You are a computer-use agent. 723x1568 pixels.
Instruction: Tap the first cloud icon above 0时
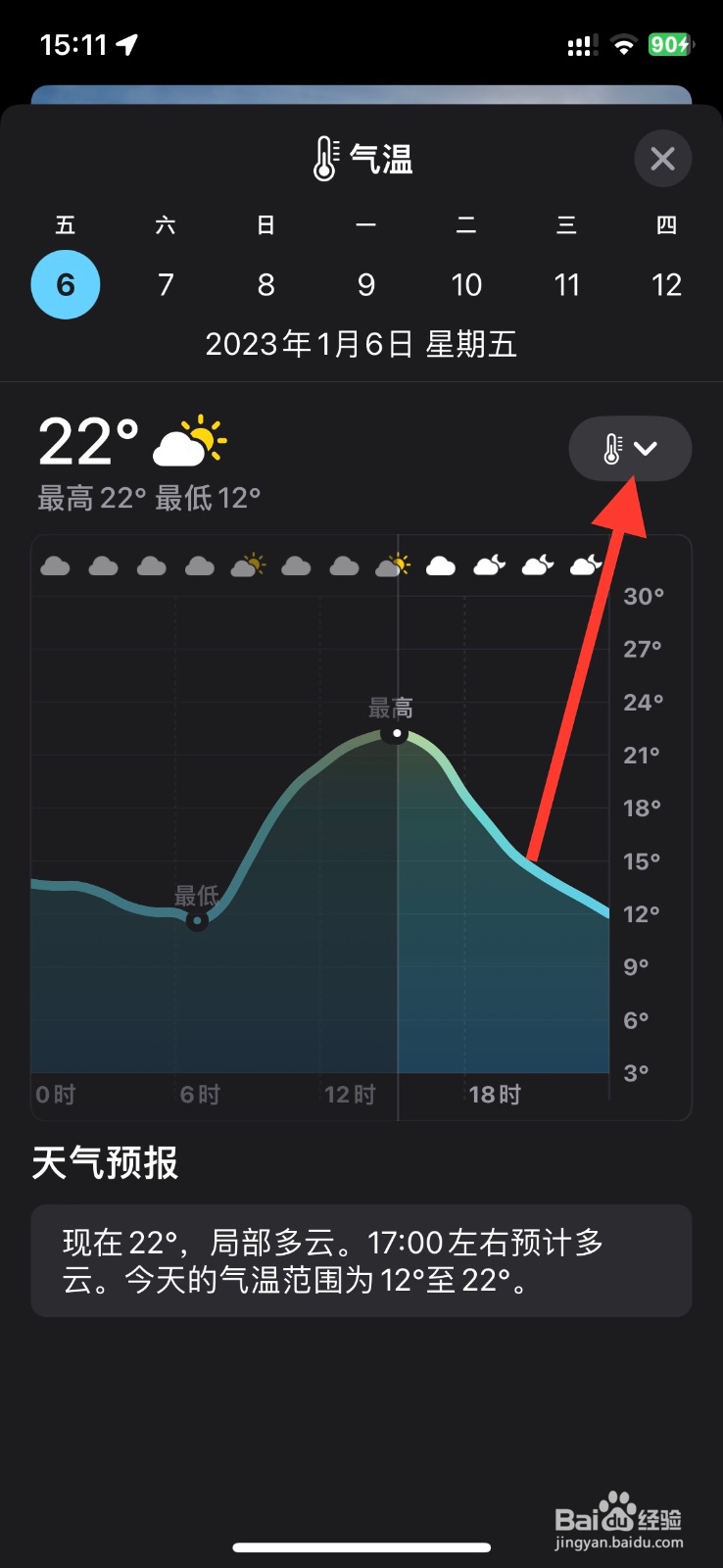56,564
